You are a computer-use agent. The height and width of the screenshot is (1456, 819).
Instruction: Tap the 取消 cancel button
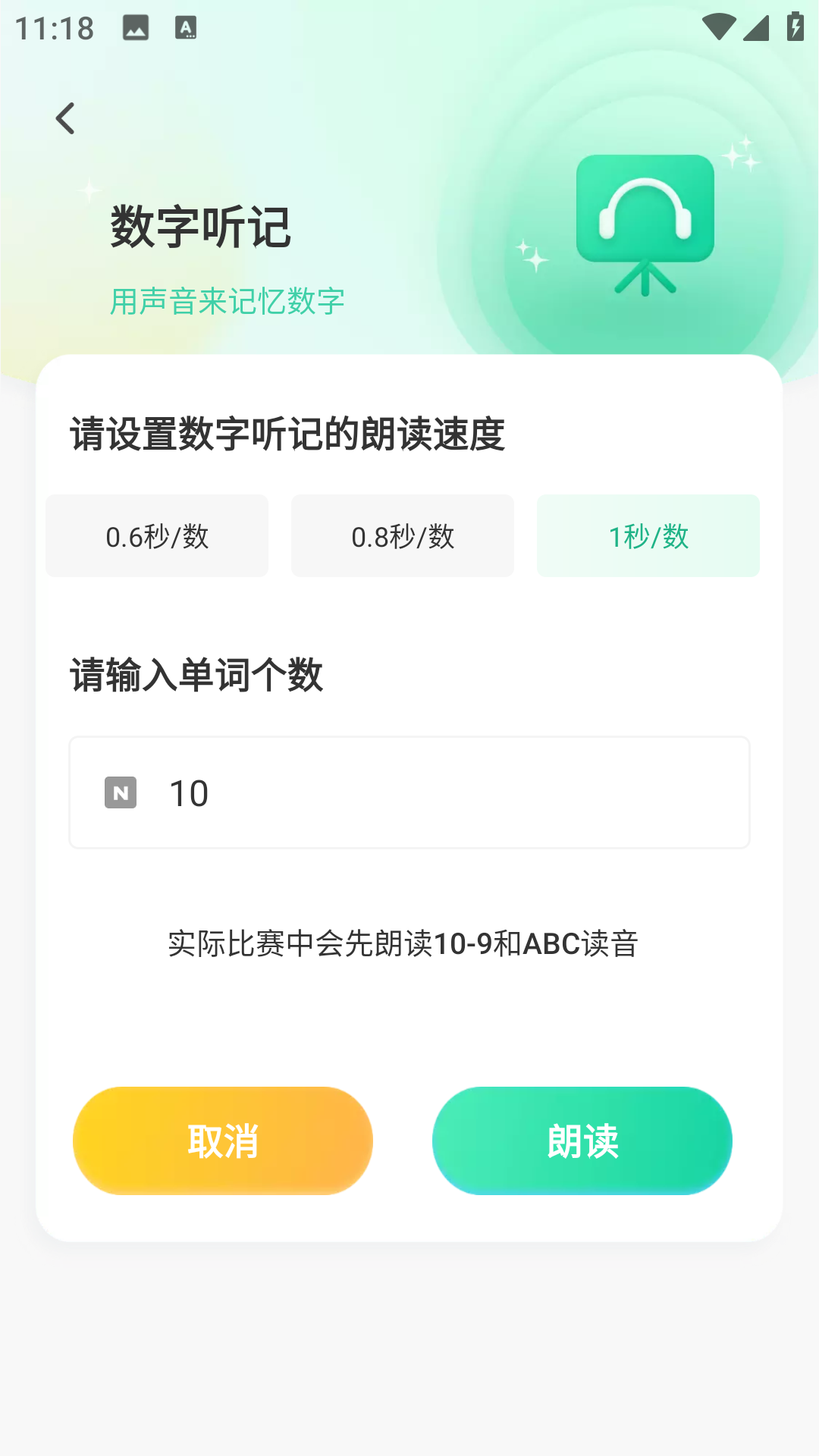coord(223,1141)
